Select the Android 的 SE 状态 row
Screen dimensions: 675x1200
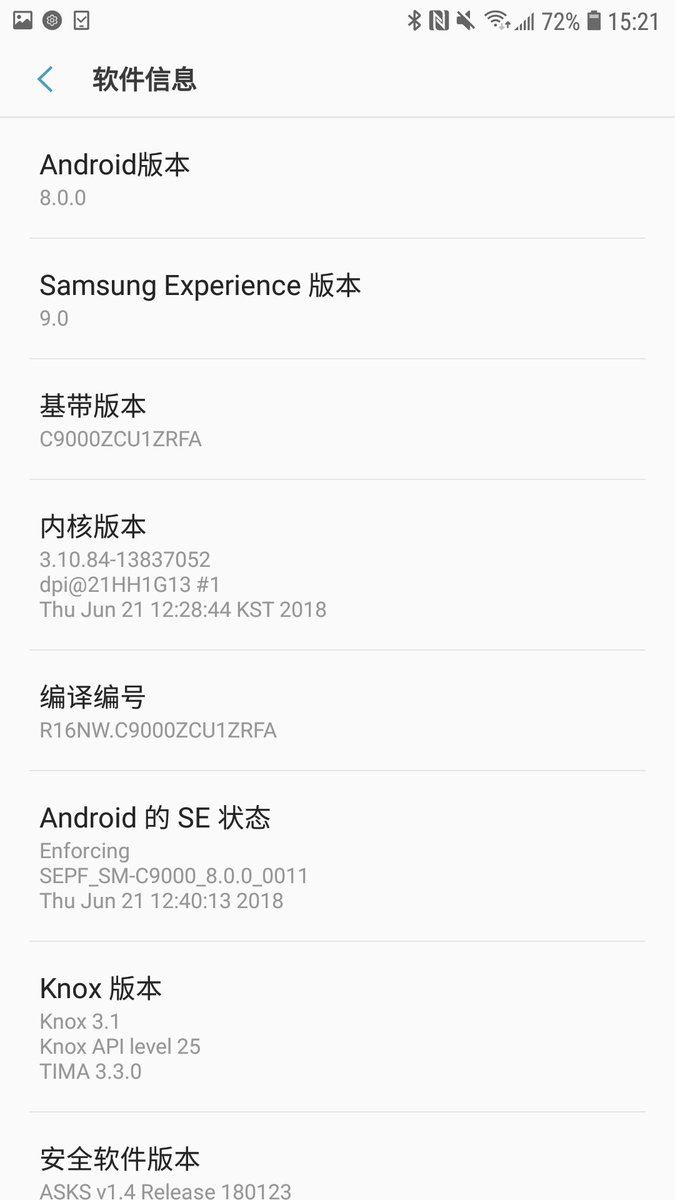(x=337, y=857)
